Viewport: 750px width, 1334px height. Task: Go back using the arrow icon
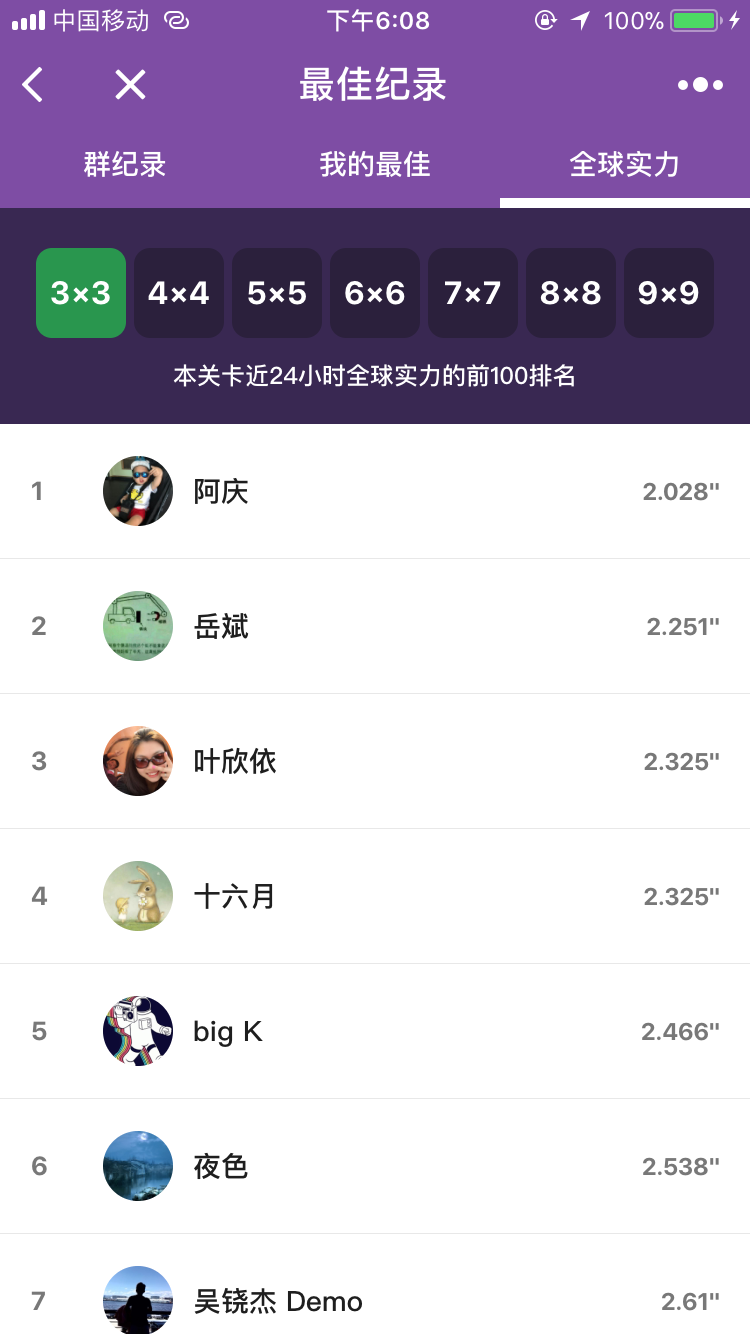(x=33, y=85)
